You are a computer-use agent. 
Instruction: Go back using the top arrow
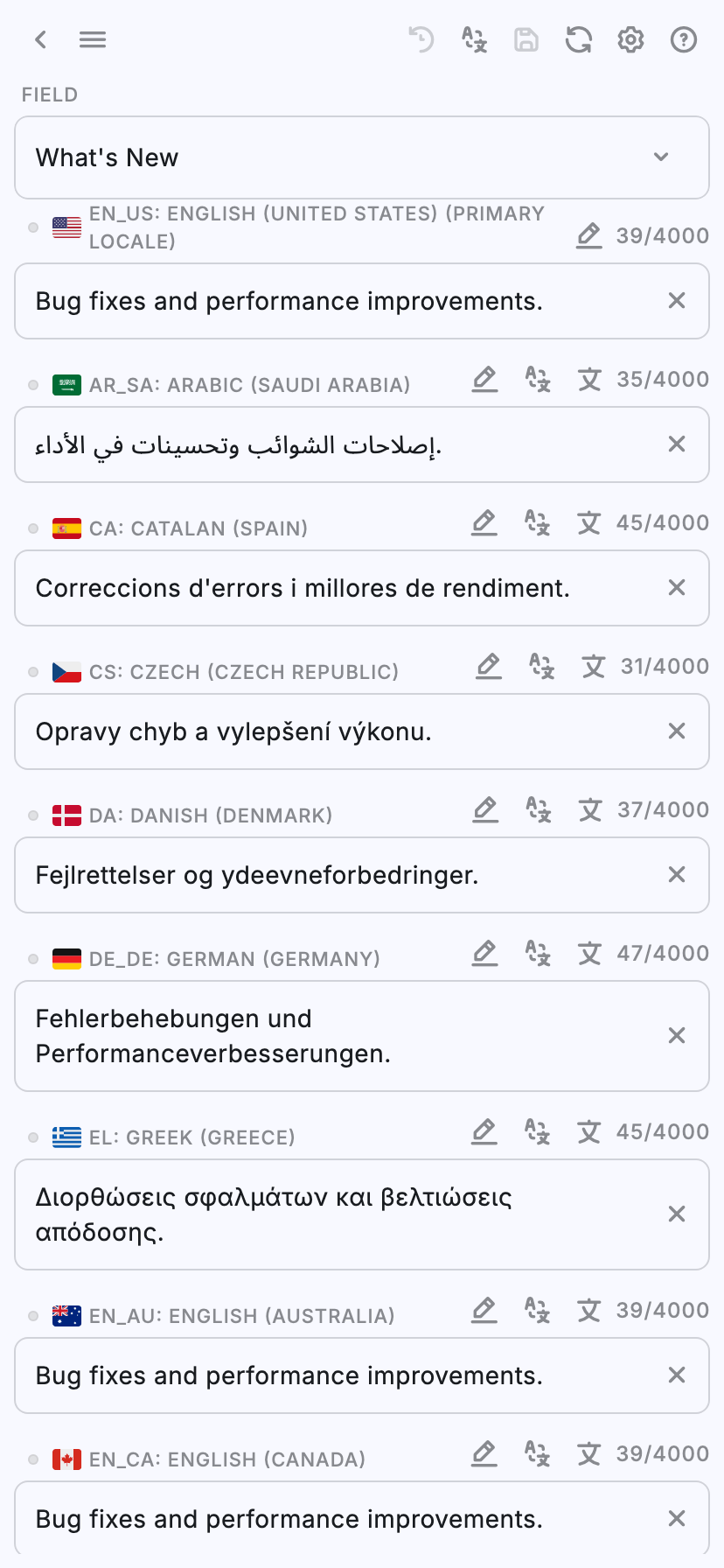[40, 39]
